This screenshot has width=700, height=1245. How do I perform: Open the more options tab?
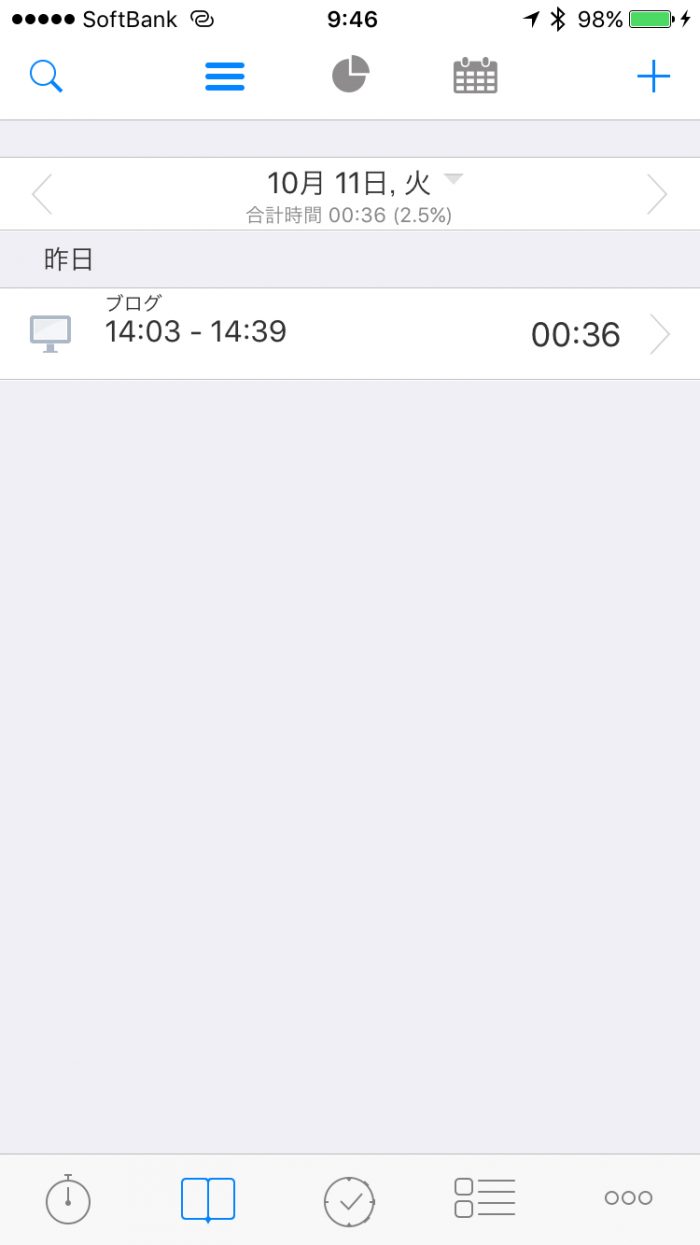point(628,1198)
